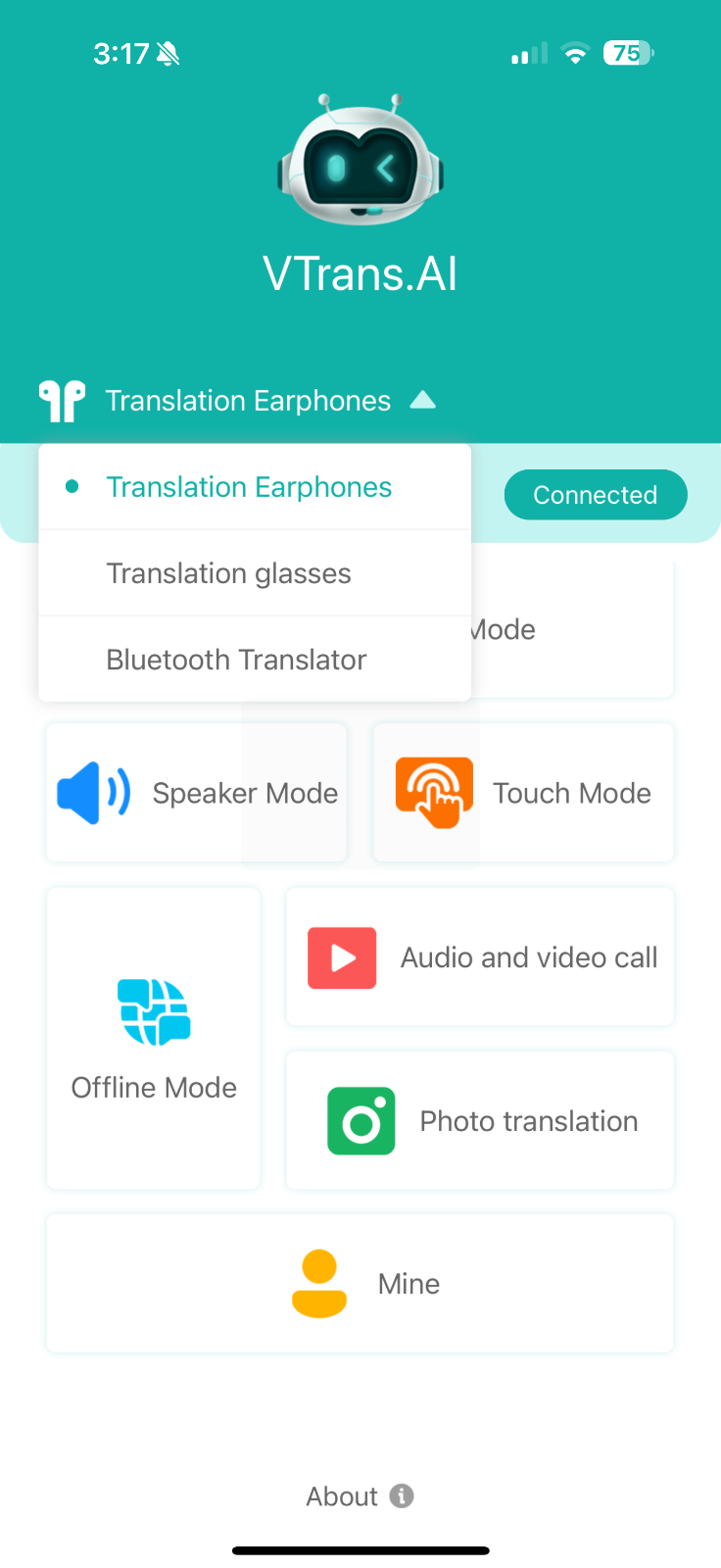721x1568 pixels.
Task: Select Translation Earphones in the device list
Action: [249, 487]
